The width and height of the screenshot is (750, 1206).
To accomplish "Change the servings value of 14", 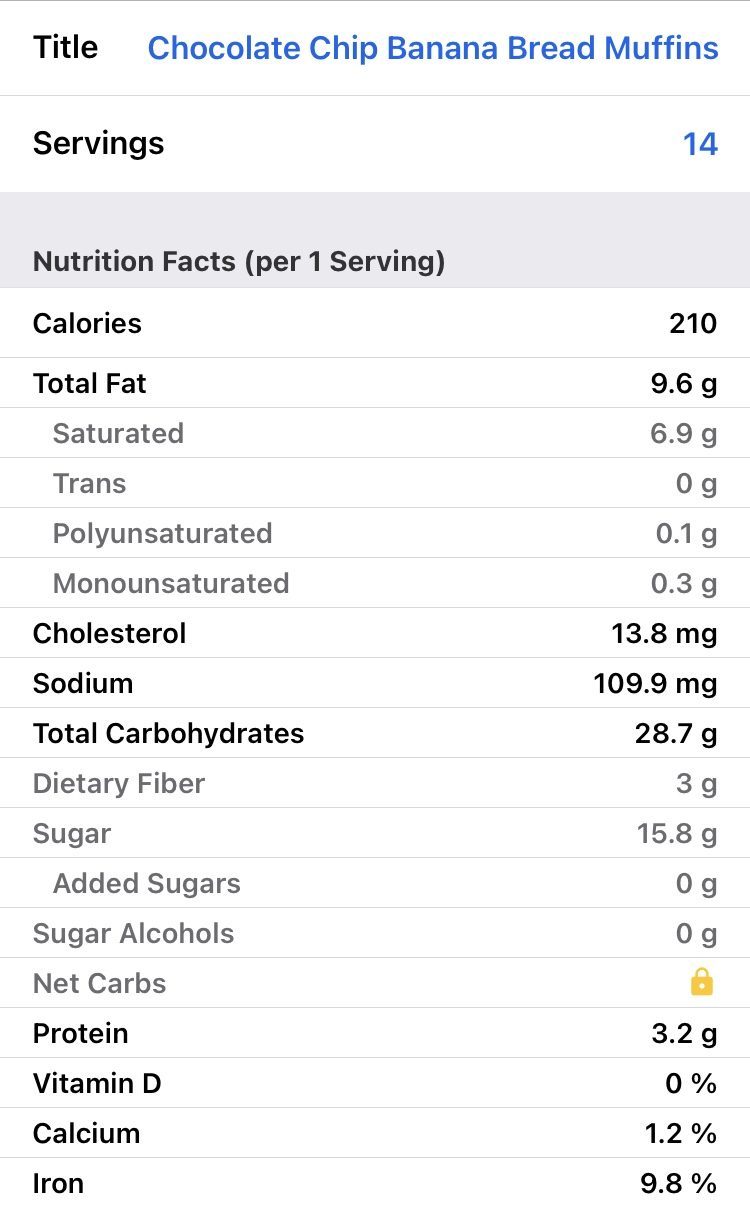I will click(700, 144).
